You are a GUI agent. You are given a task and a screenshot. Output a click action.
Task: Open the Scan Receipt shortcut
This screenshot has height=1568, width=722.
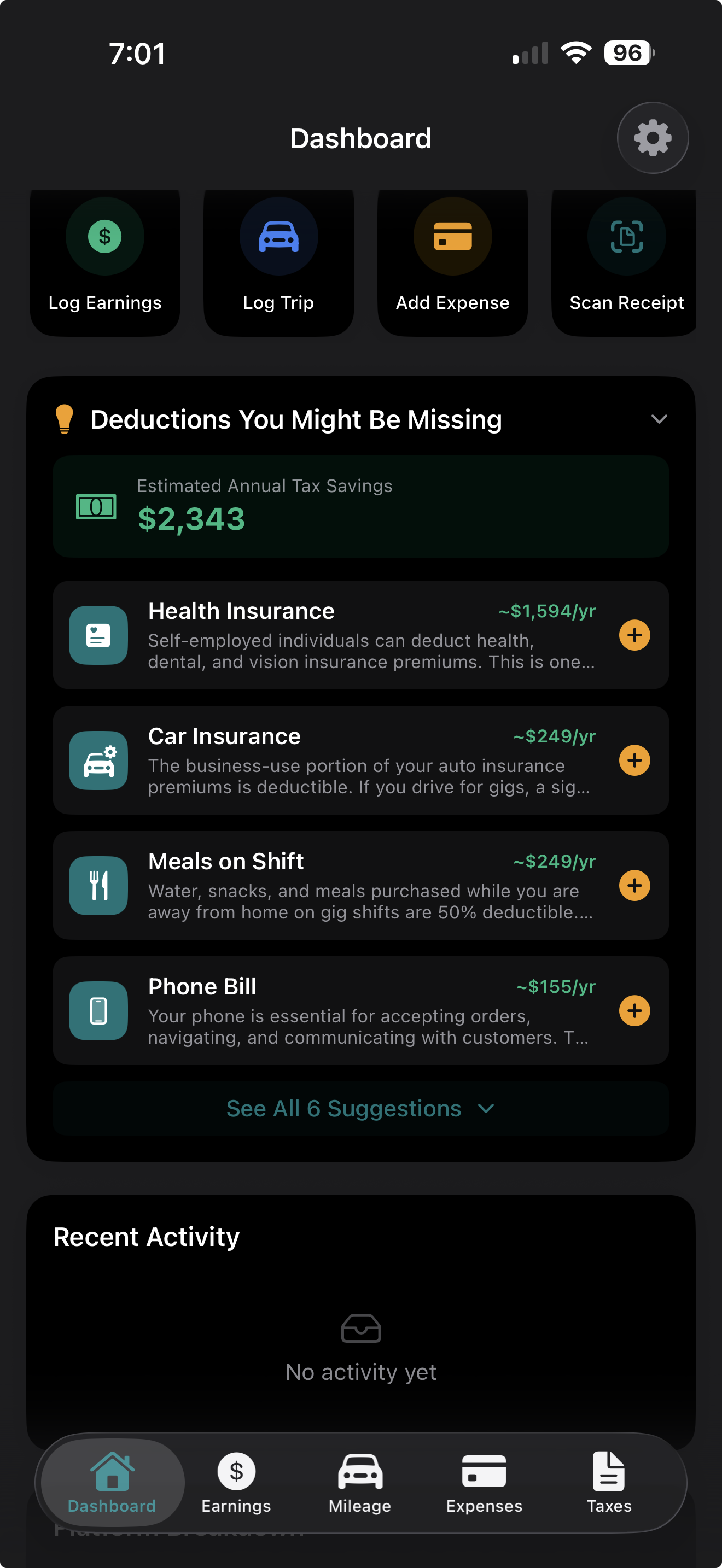click(x=625, y=262)
